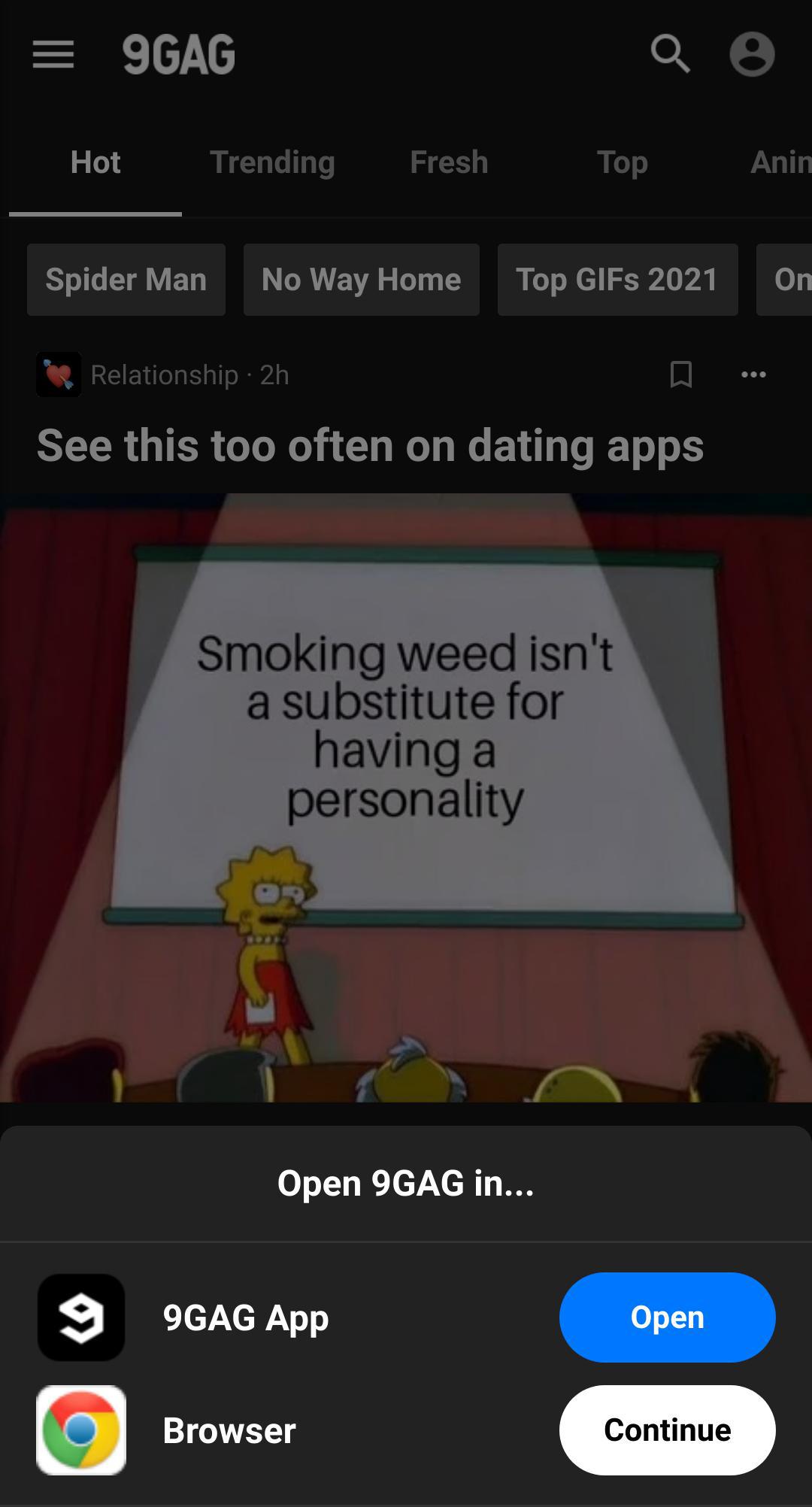This screenshot has width=812, height=1507.
Task: Bookmark the dating apps post
Action: (x=680, y=374)
